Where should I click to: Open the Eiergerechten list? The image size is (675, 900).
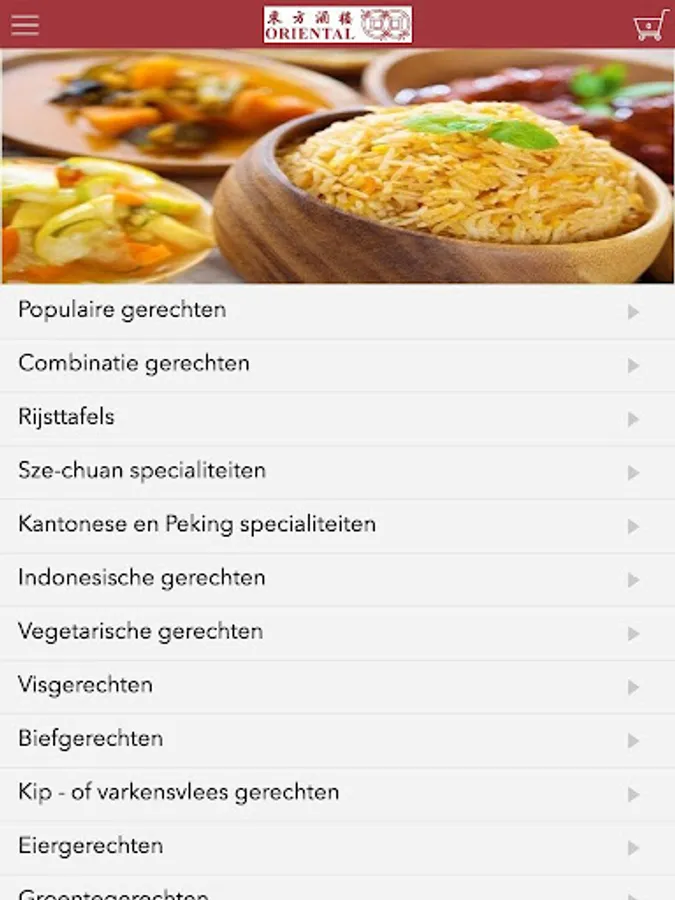(x=337, y=847)
